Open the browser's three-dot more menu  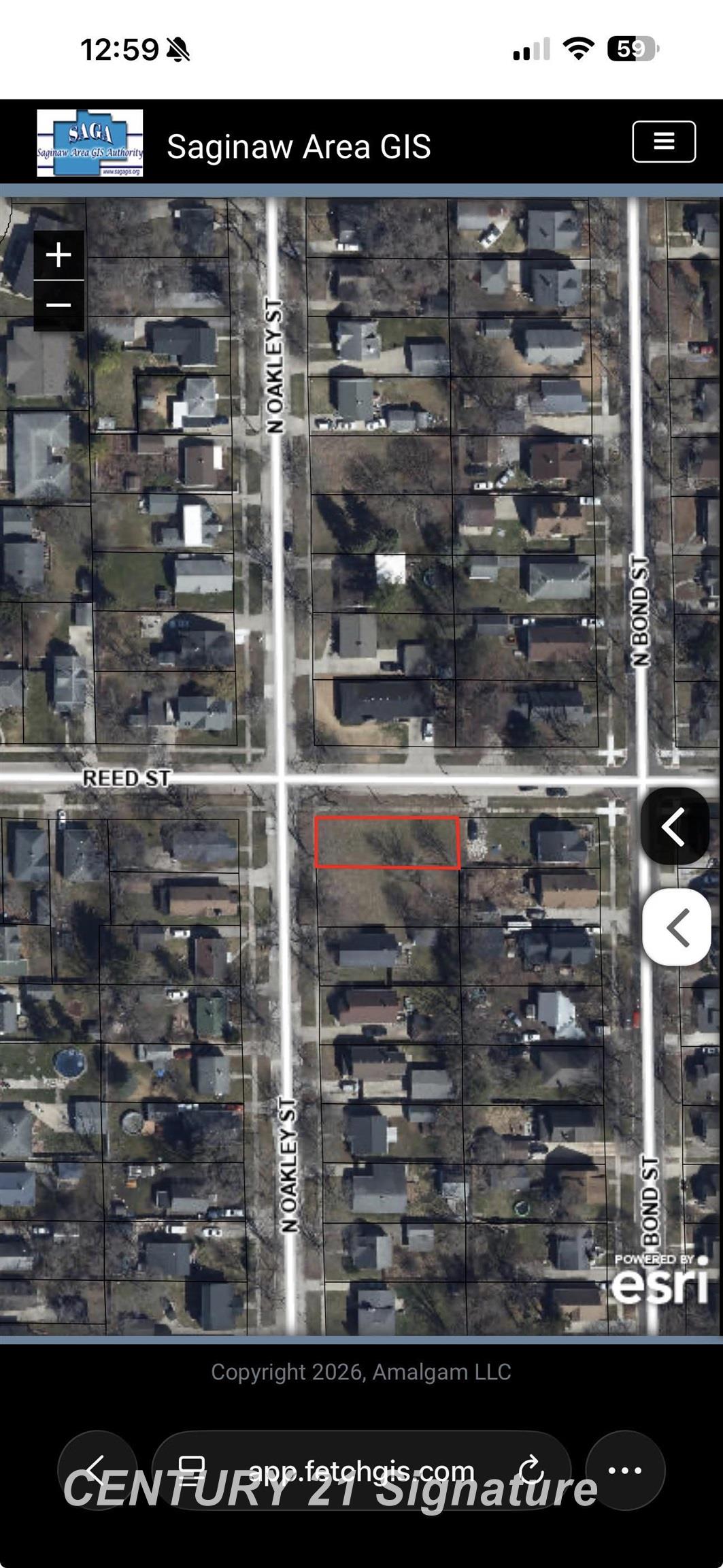(625, 1470)
